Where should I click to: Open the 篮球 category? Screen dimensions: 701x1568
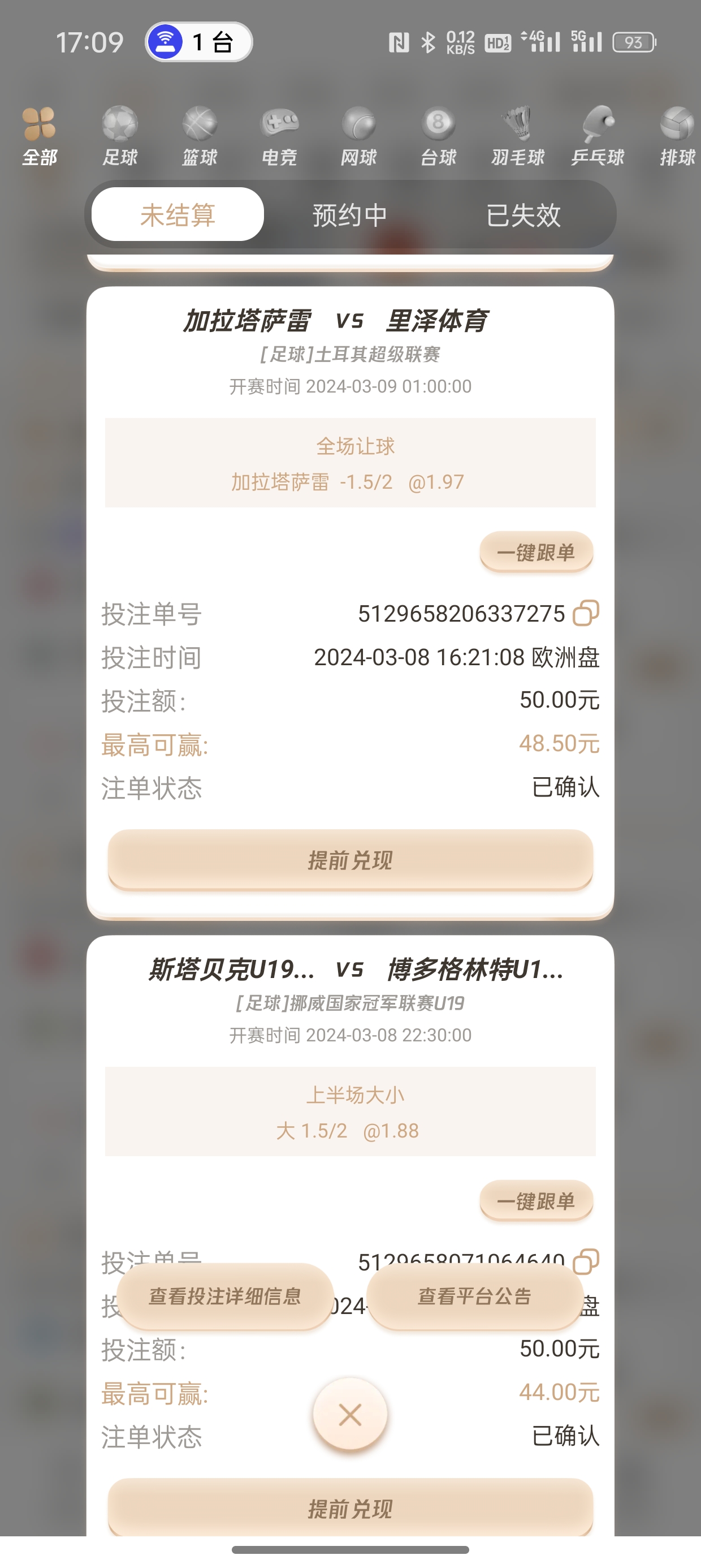[x=200, y=136]
